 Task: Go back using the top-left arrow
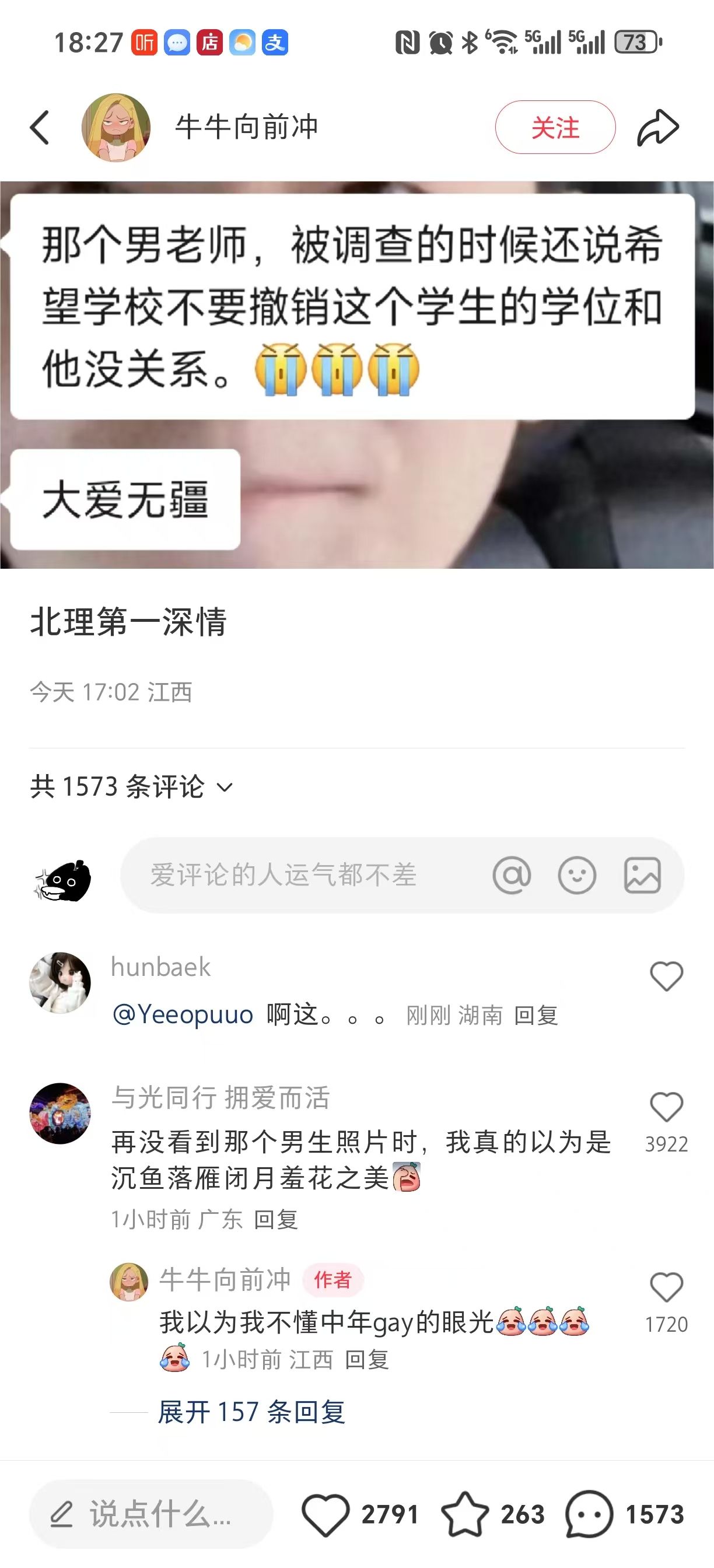(x=40, y=127)
